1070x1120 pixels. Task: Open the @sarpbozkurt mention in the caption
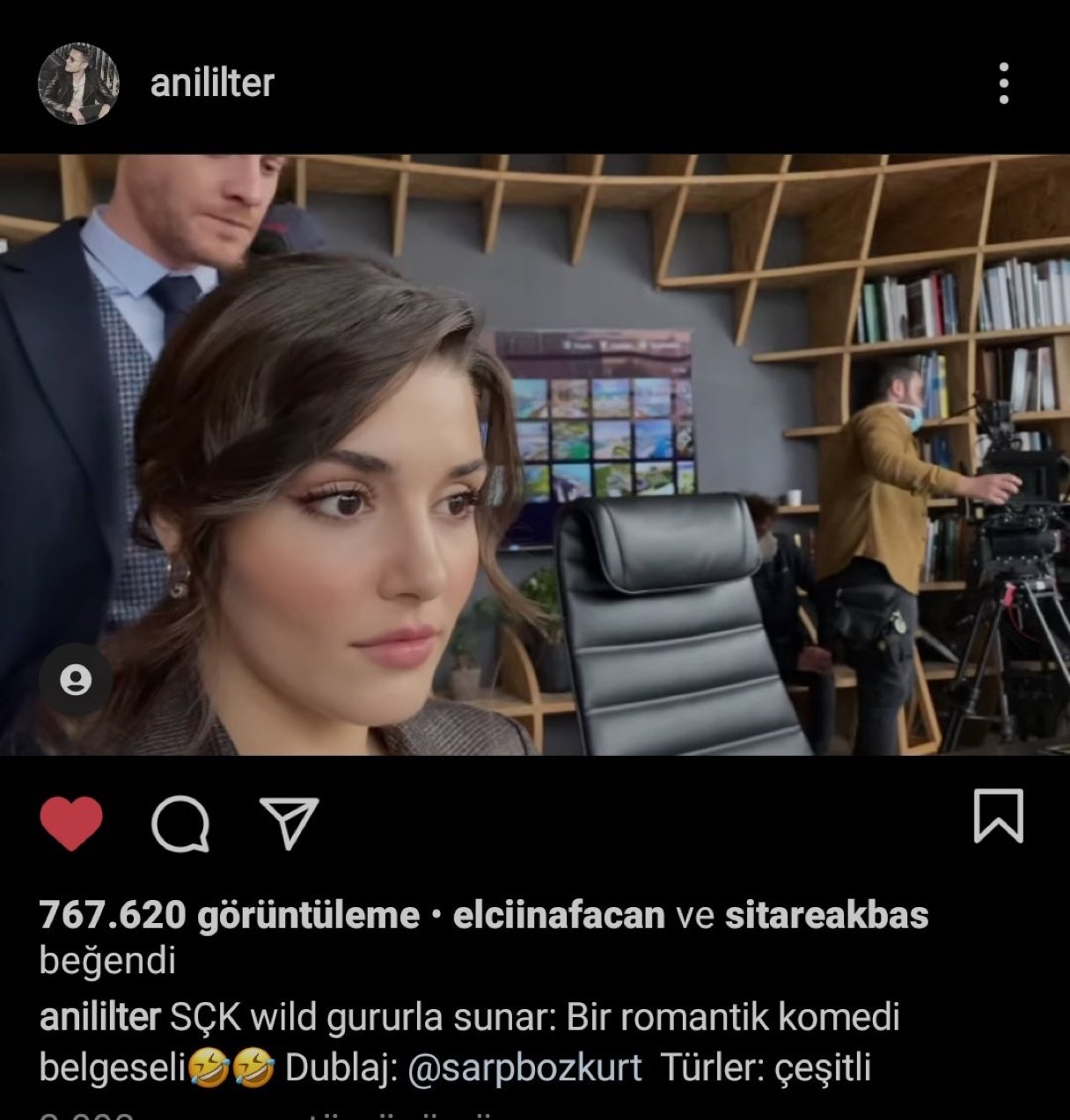pos(524,1068)
